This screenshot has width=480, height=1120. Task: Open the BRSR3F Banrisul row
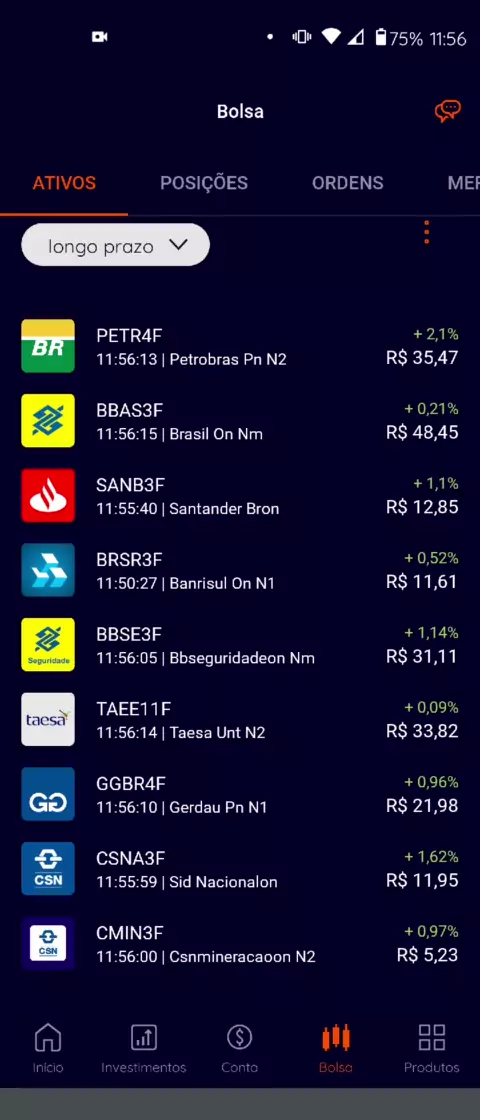pyautogui.click(x=240, y=570)
